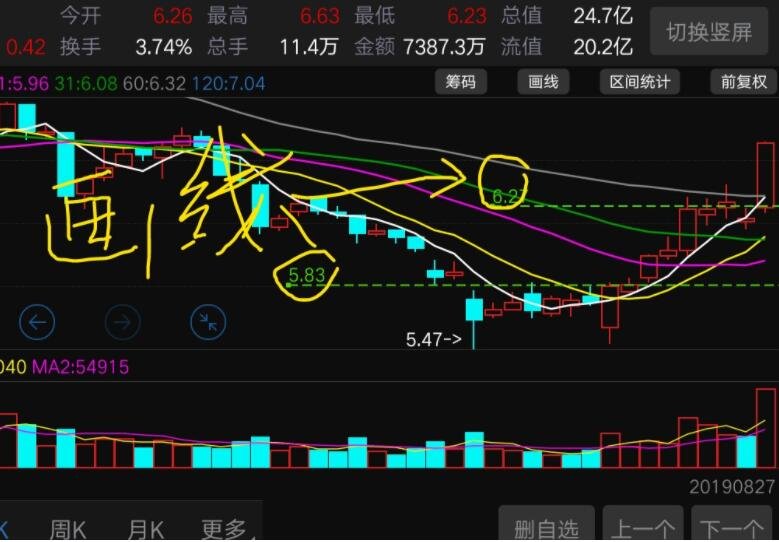Remove stock with 删自选

click(546, 527)
